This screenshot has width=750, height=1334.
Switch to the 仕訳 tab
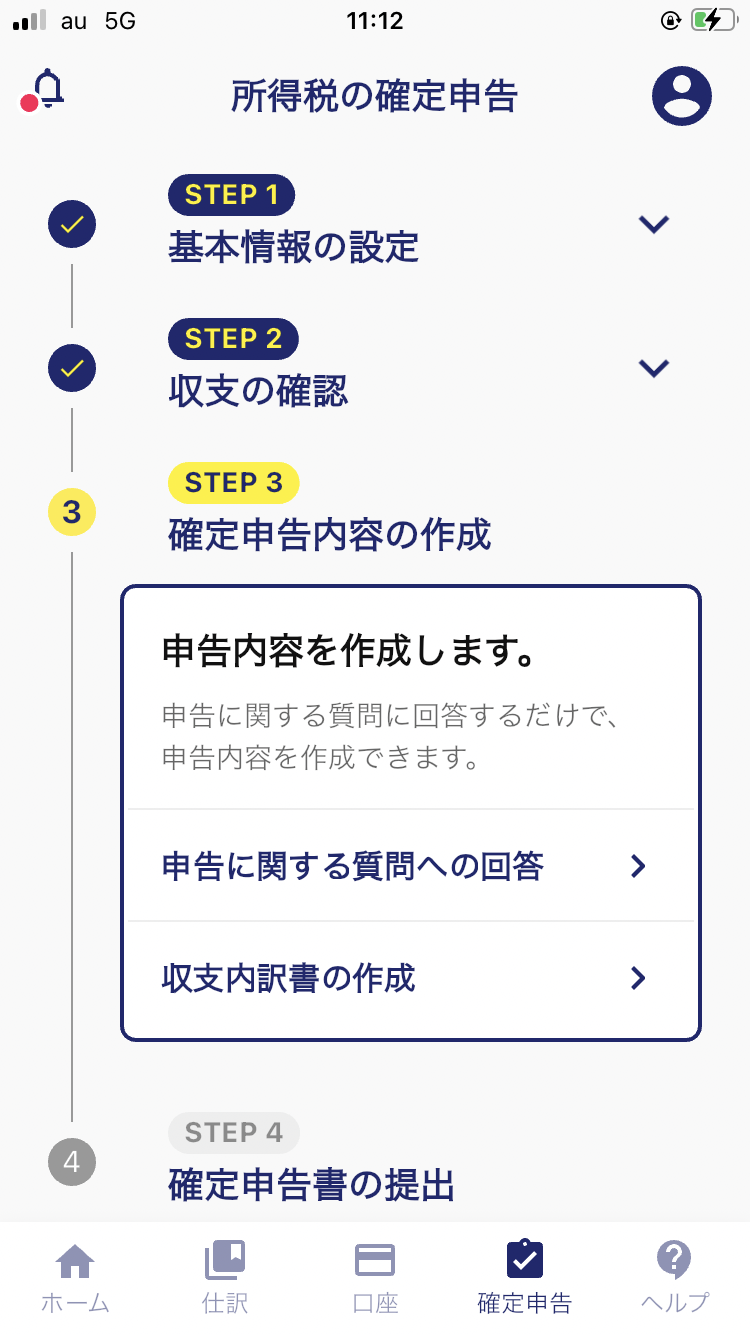click(x=225, y=1276)
